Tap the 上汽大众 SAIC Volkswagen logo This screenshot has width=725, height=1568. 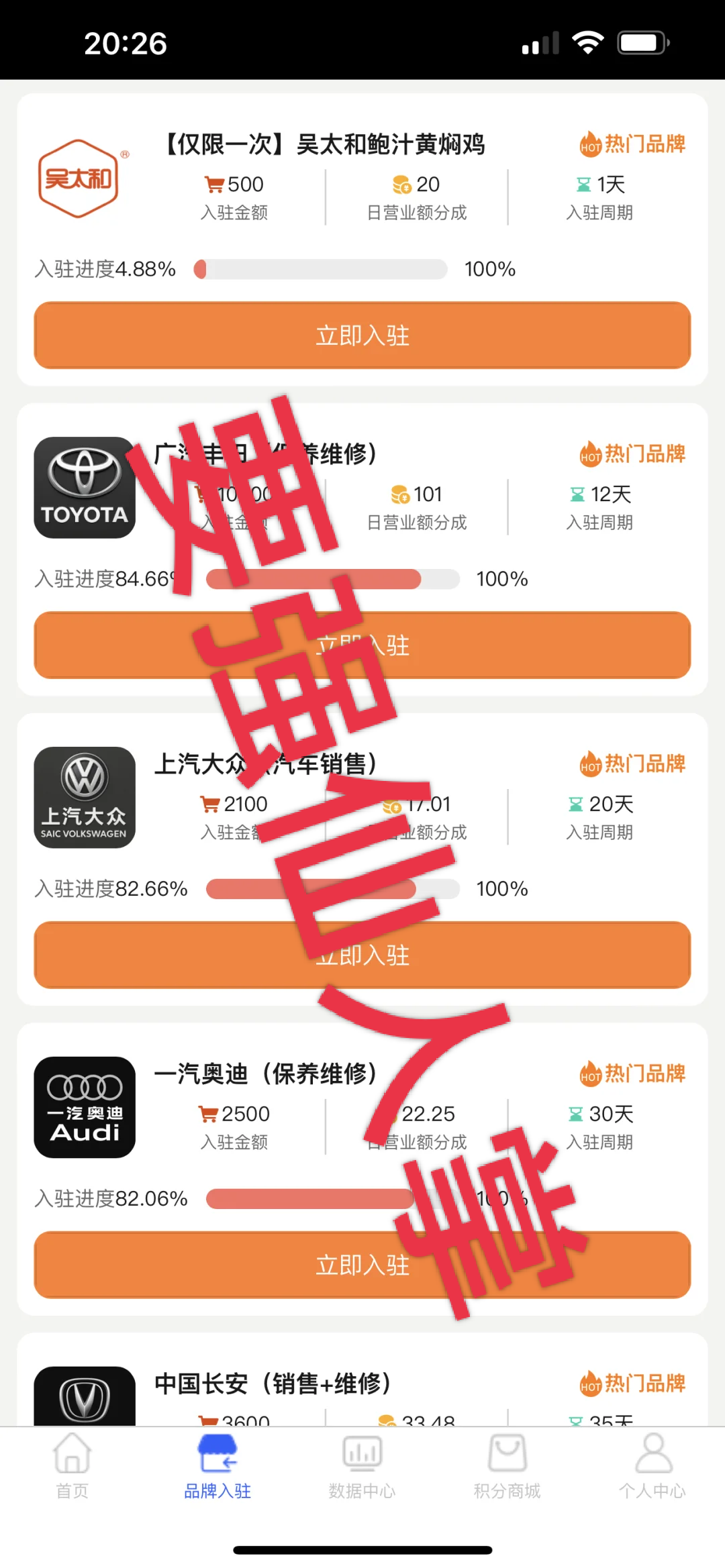pos(85,798)
